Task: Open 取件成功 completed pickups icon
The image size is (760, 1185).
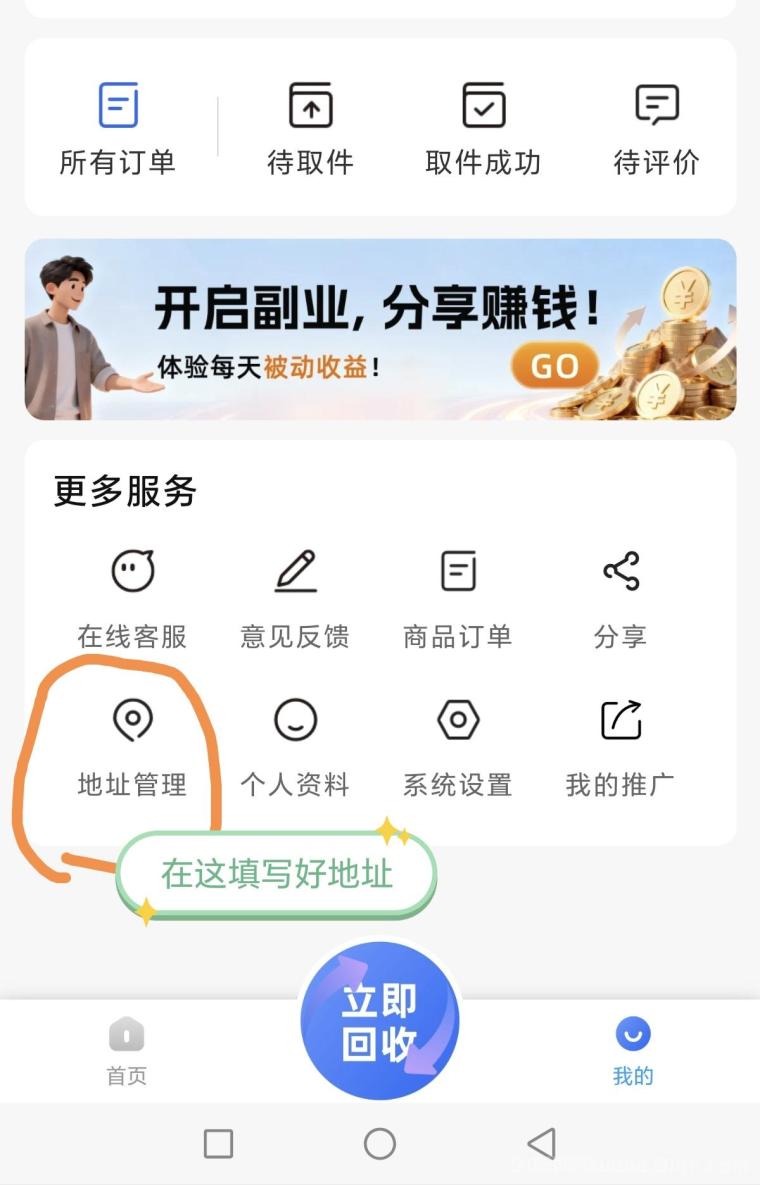Action: (x=483, y=125)
